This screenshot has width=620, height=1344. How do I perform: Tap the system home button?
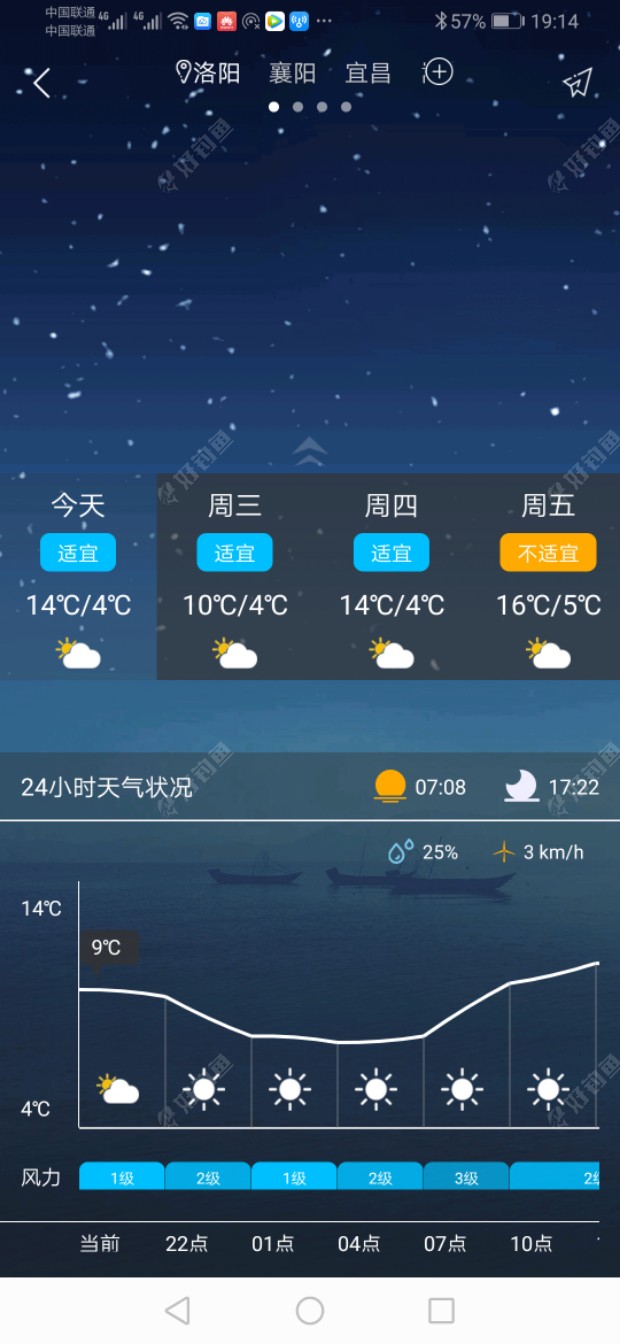coord(310,1310)
